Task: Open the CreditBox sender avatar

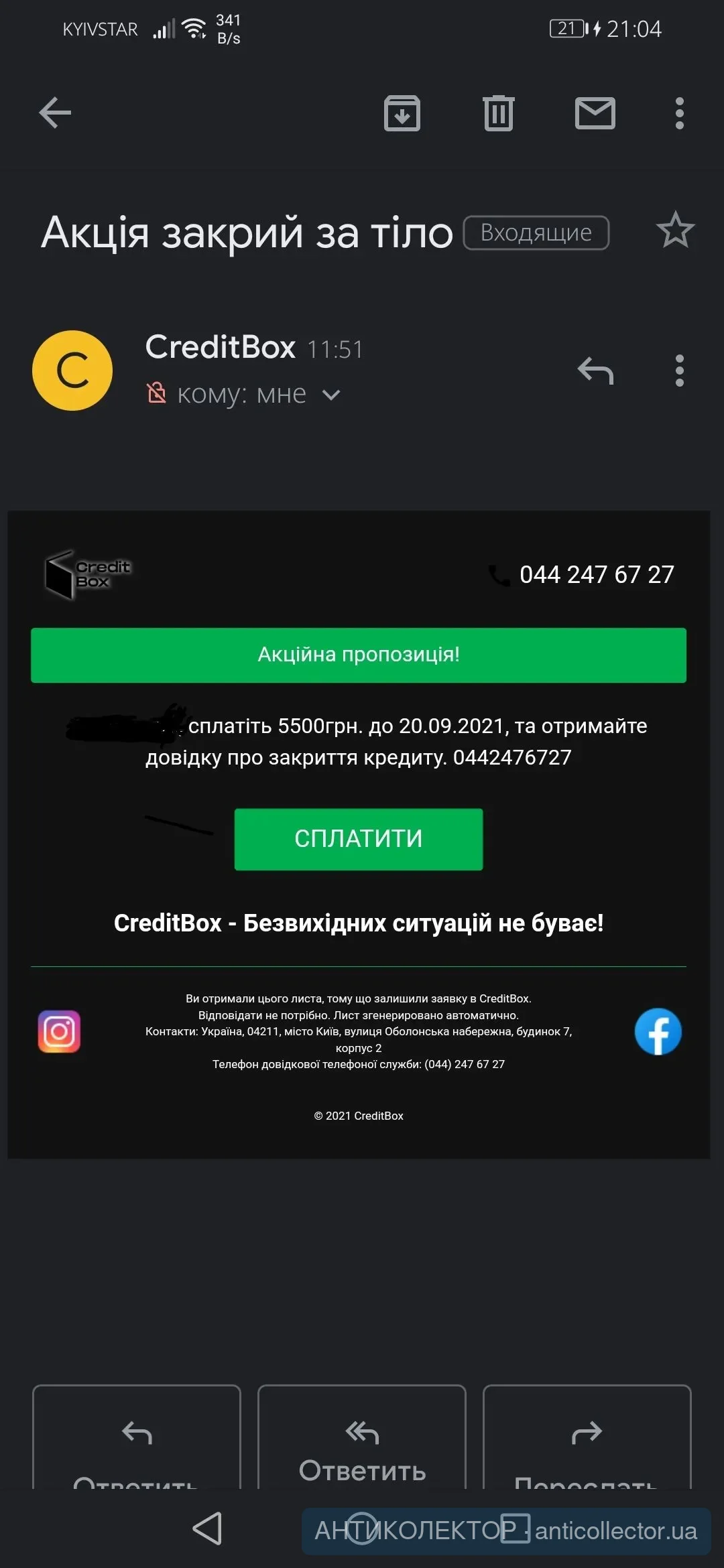Action: (72, 371)
